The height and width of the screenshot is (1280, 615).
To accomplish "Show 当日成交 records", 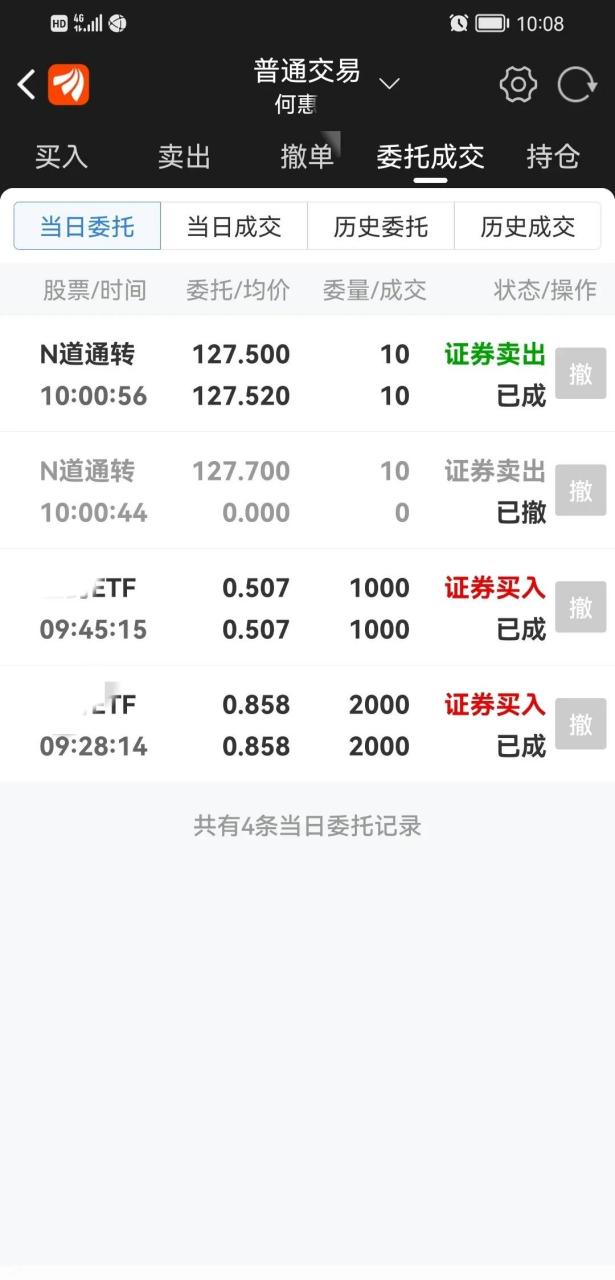I will [234, 226].
